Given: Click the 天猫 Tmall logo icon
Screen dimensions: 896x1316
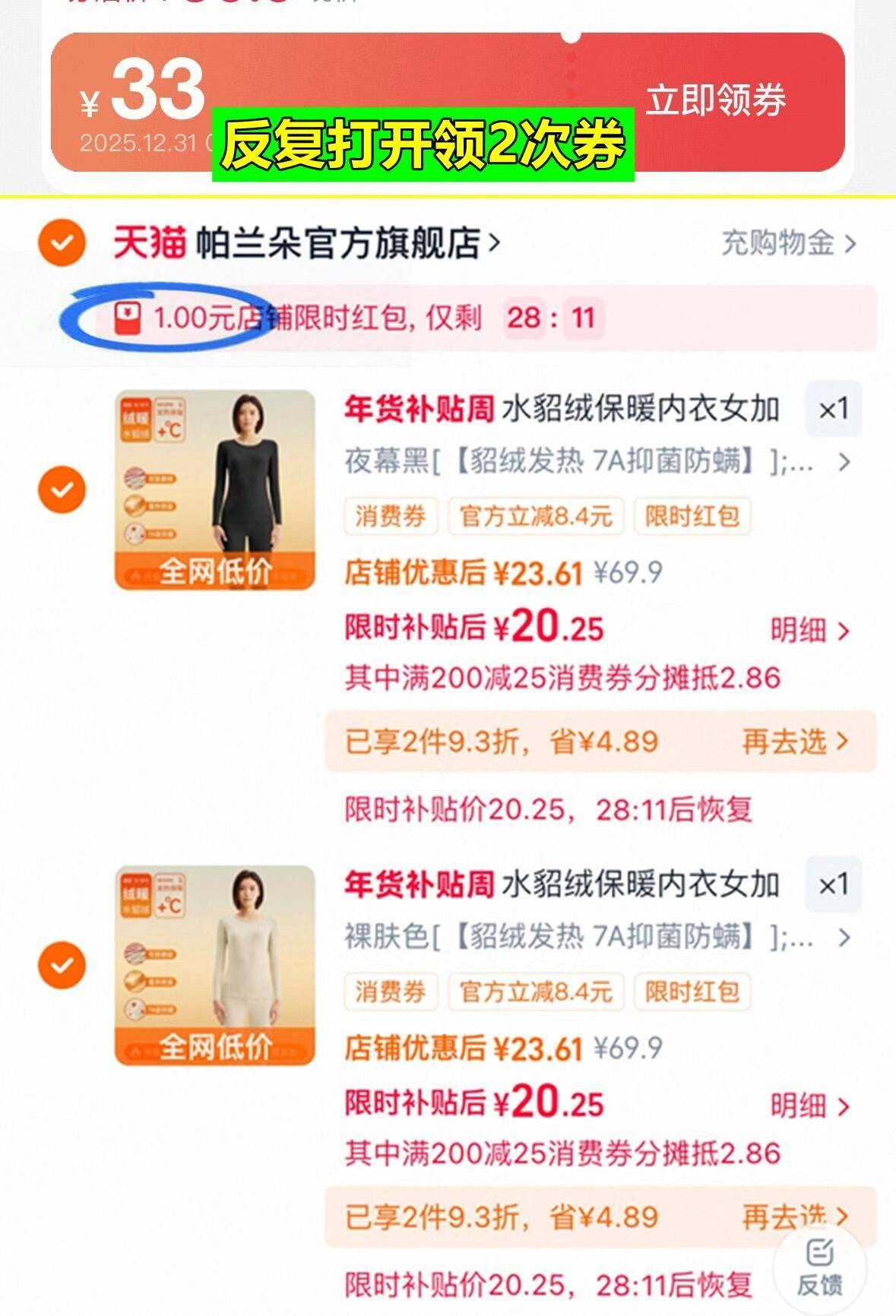Looking at the screenshot, I should 148,242.
